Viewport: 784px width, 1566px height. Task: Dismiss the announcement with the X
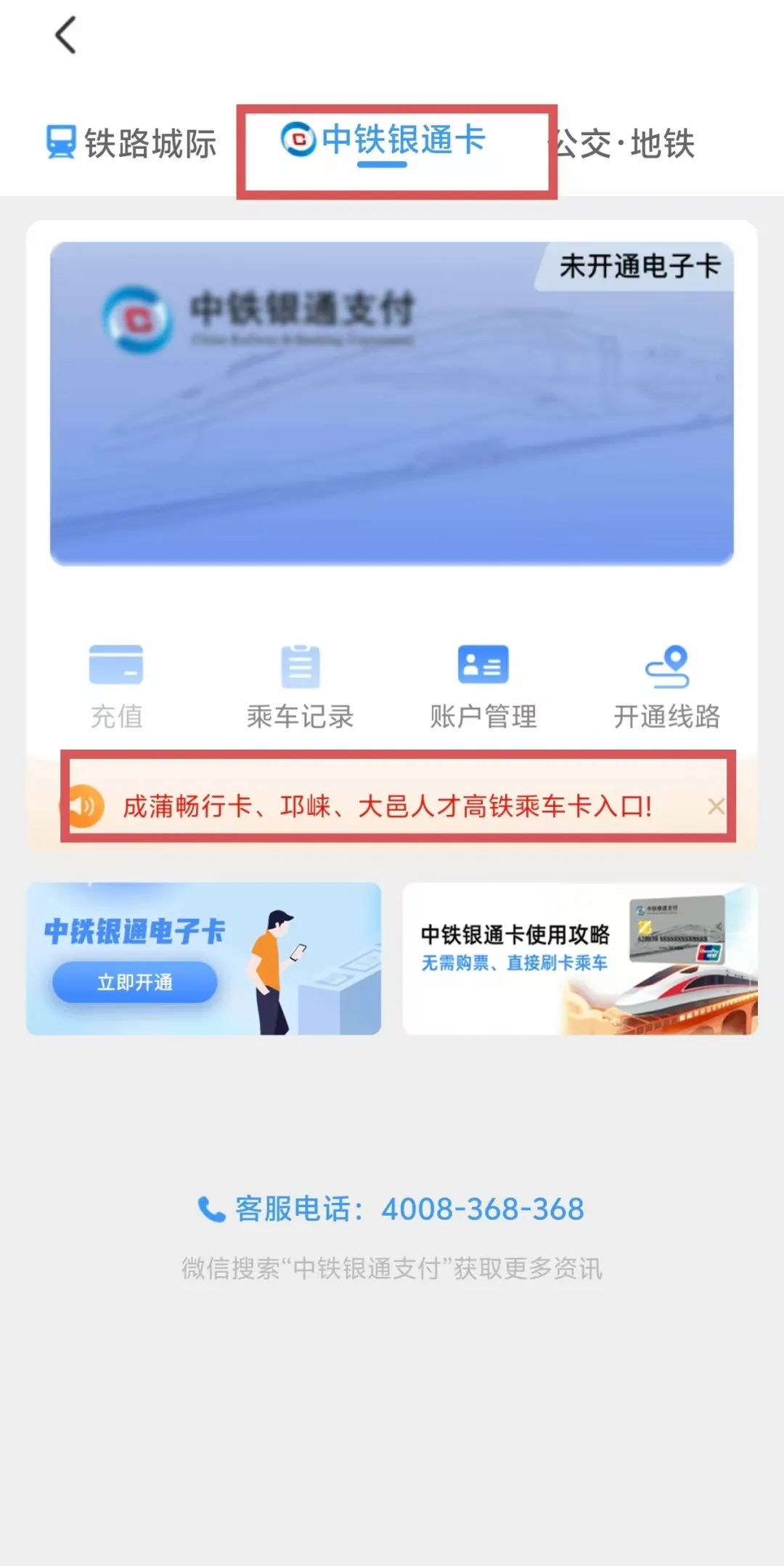click(716, 806)
